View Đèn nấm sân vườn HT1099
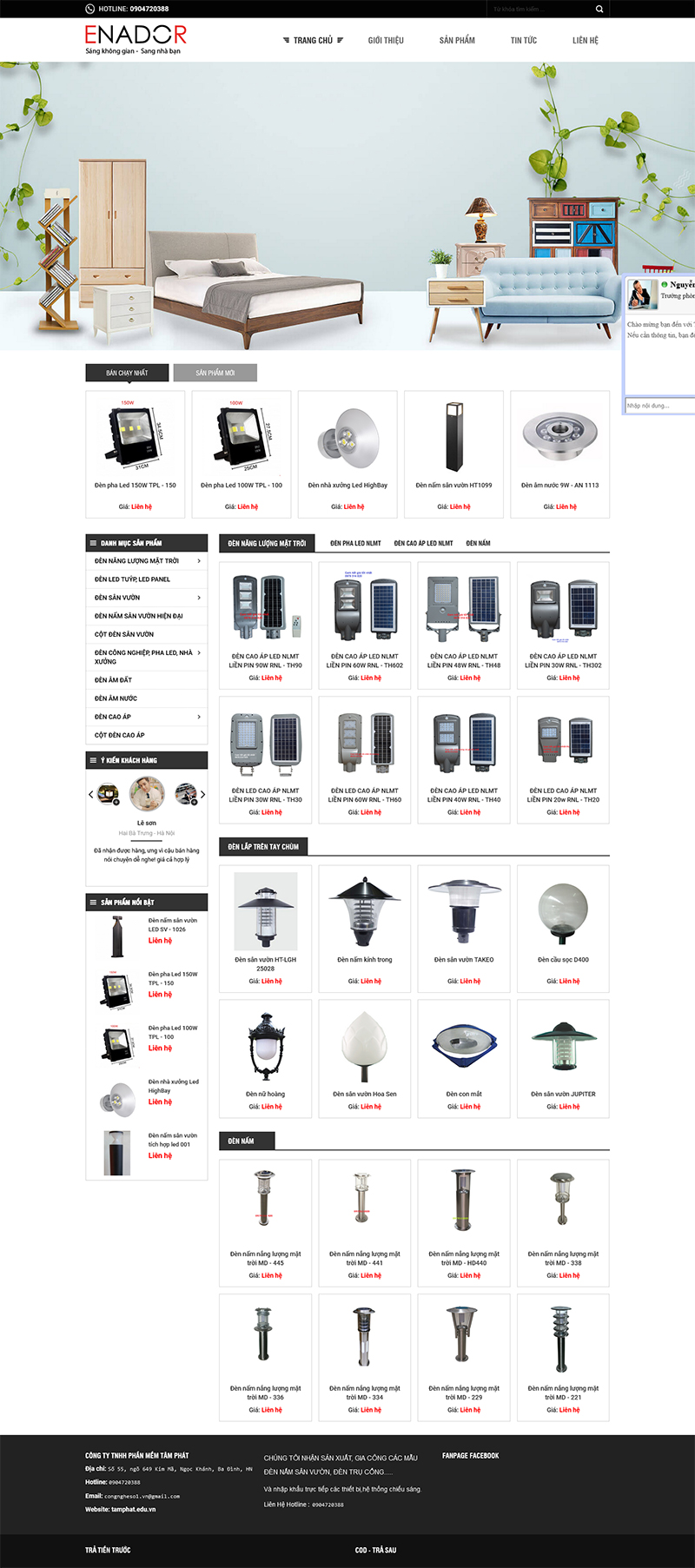Screen dimensions: 695x1568 tap(453, 485)
